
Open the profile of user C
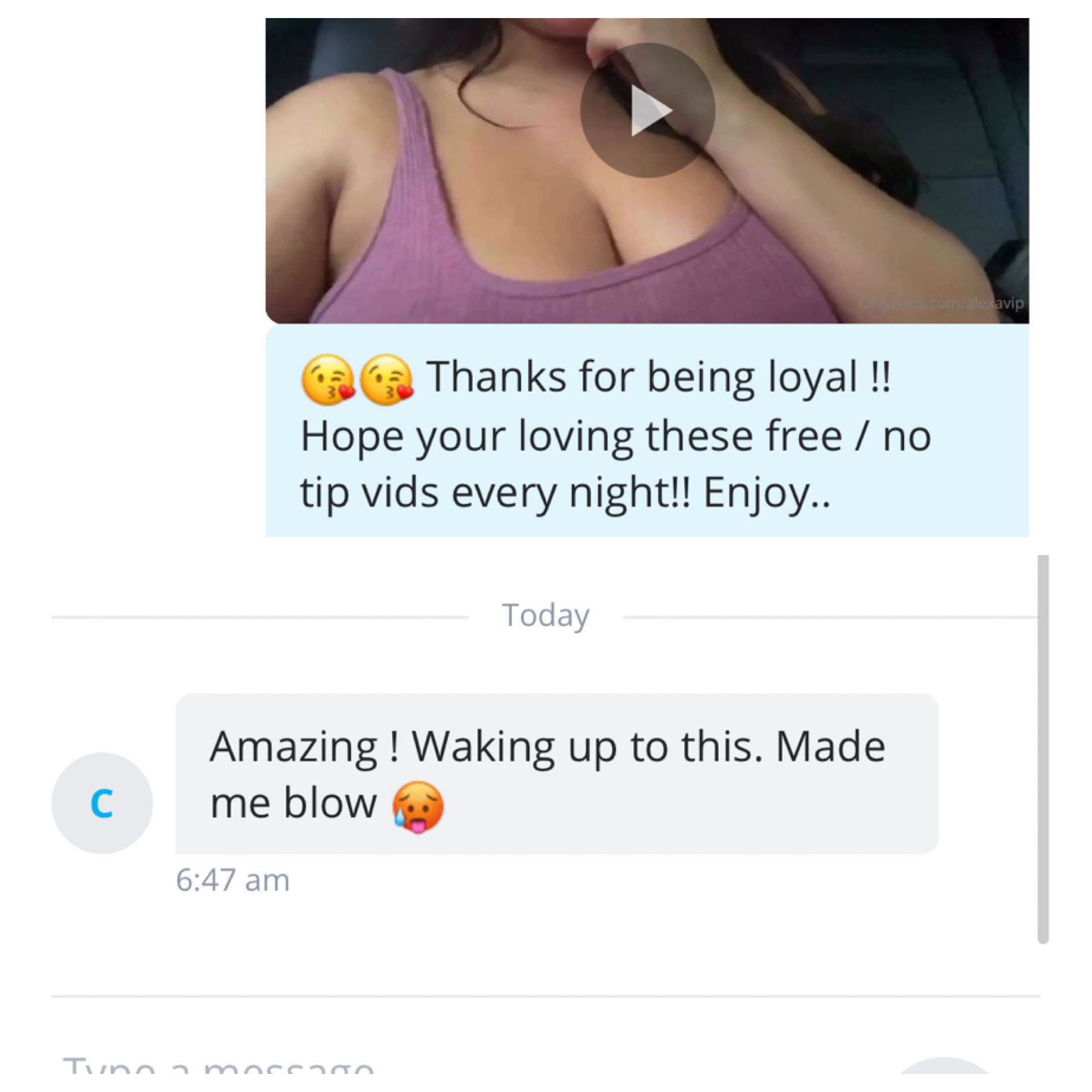click(102, 803)
